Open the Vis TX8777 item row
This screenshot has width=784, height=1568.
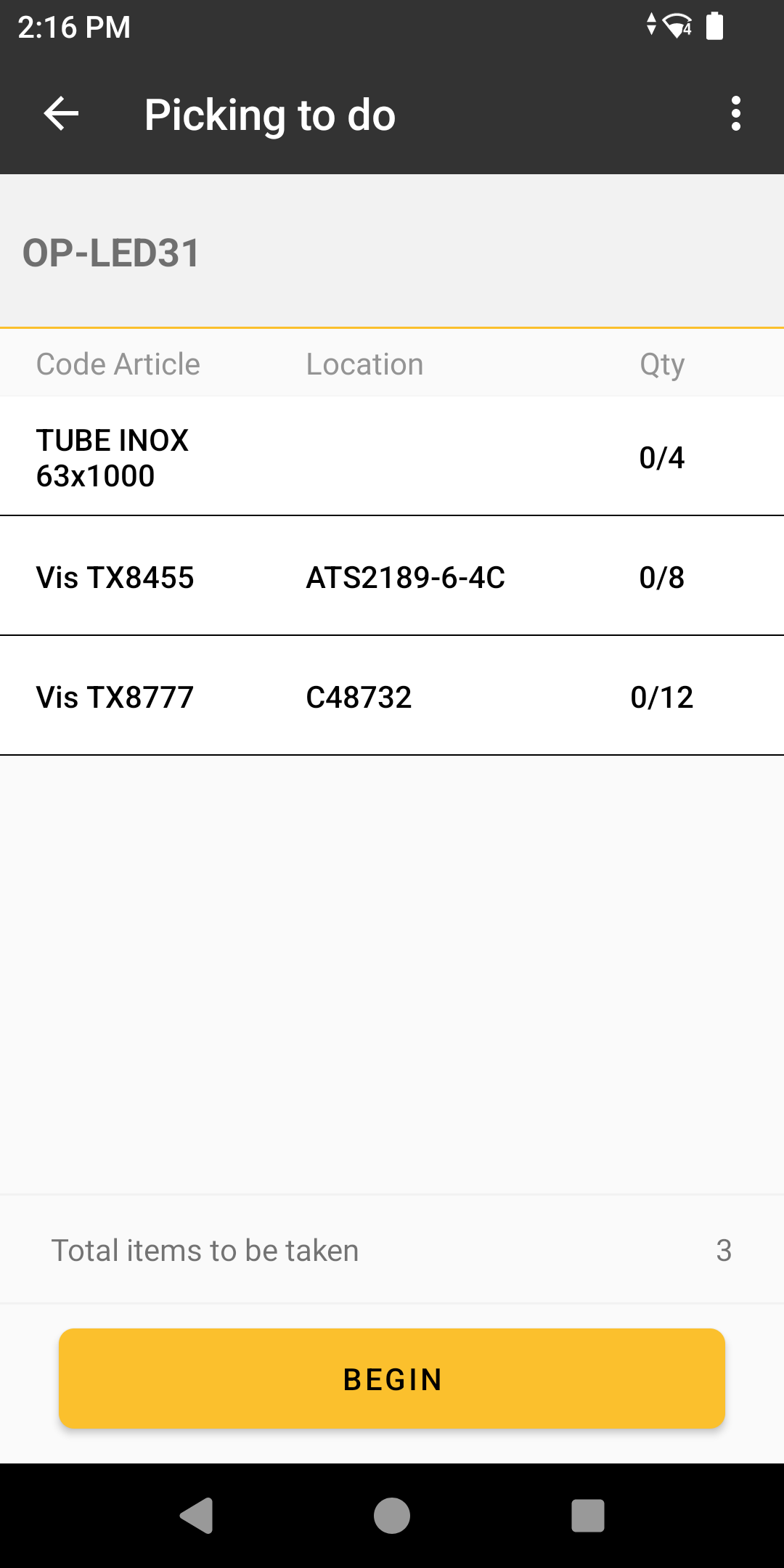pos(392,696)
